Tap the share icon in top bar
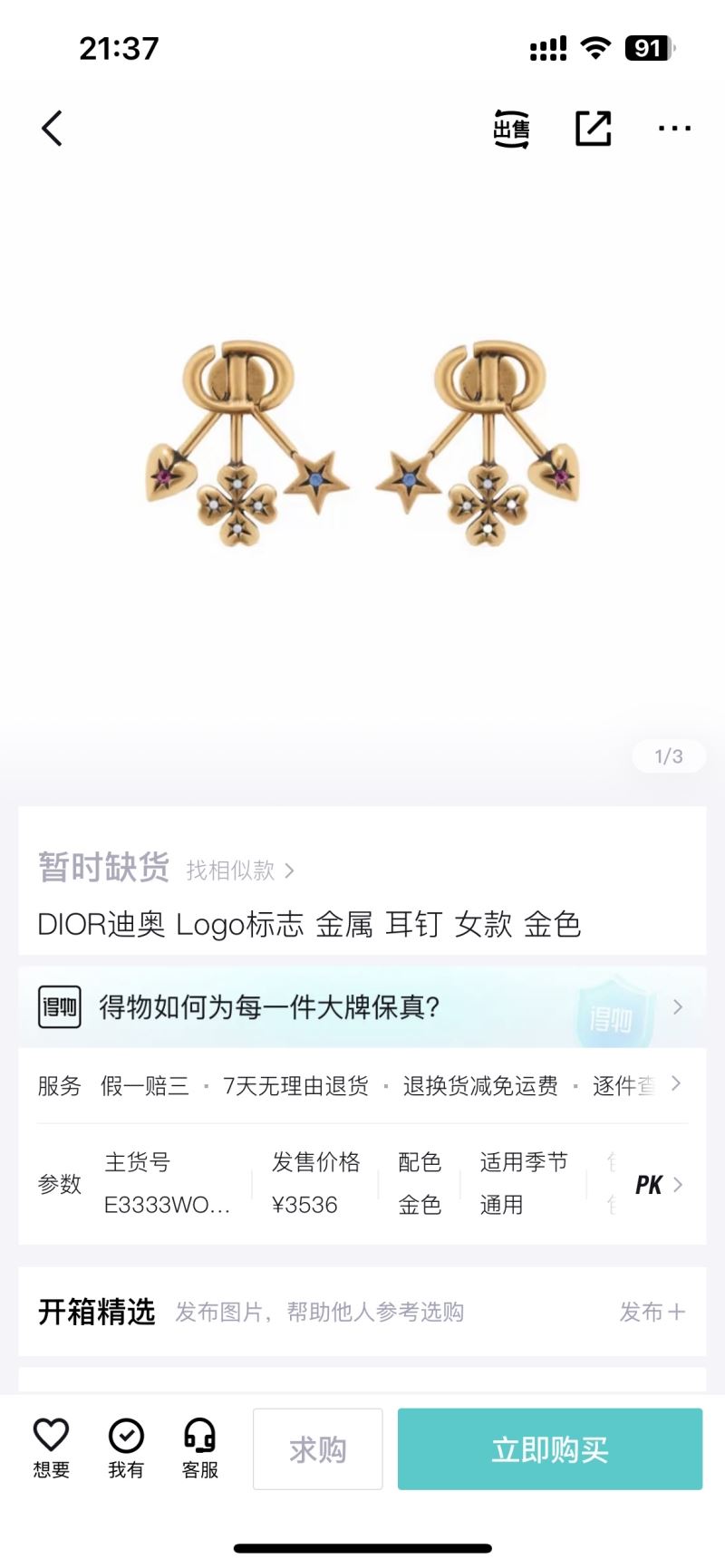 click(594, 129)
